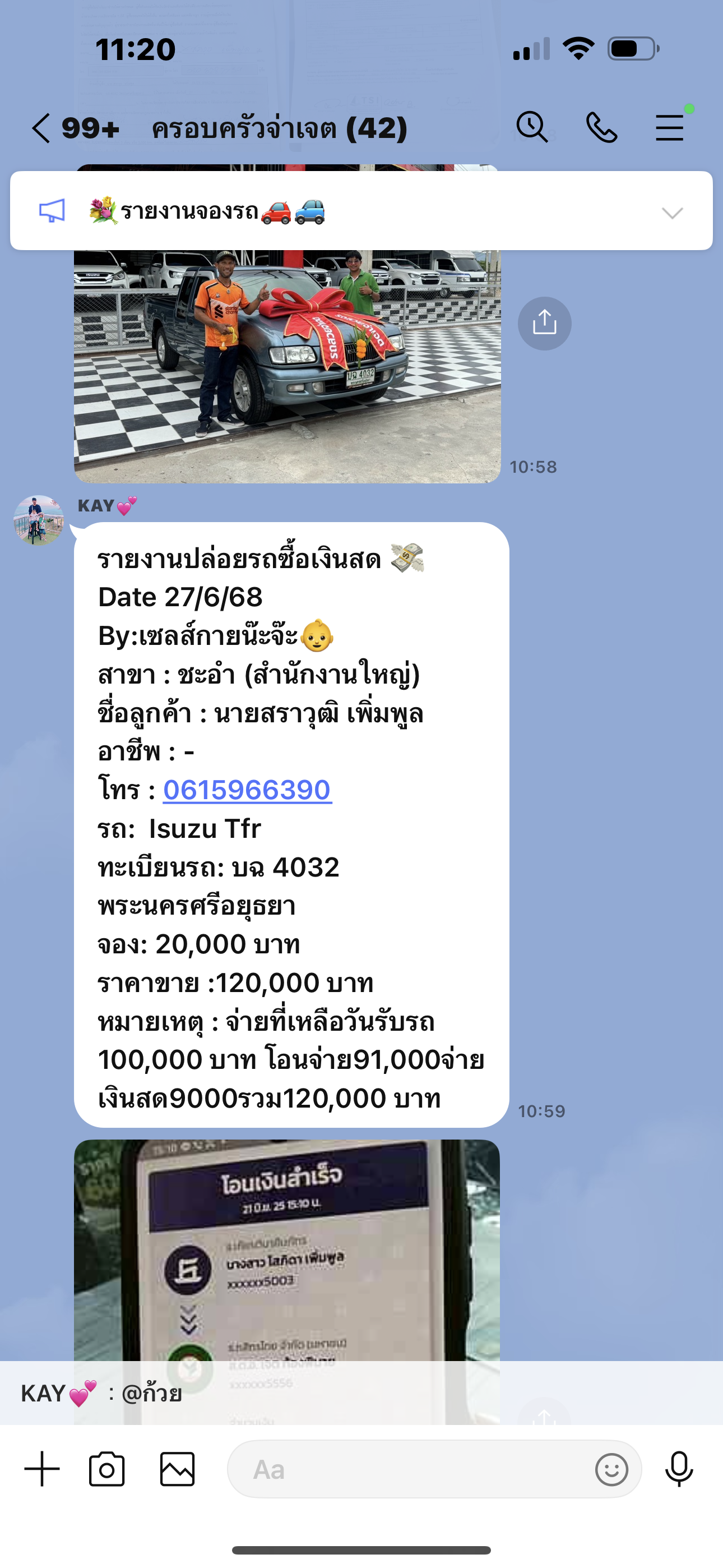This screenshot has width=723, height=1568.
Task: Record a voice message
Action: tap(679, 1469)
